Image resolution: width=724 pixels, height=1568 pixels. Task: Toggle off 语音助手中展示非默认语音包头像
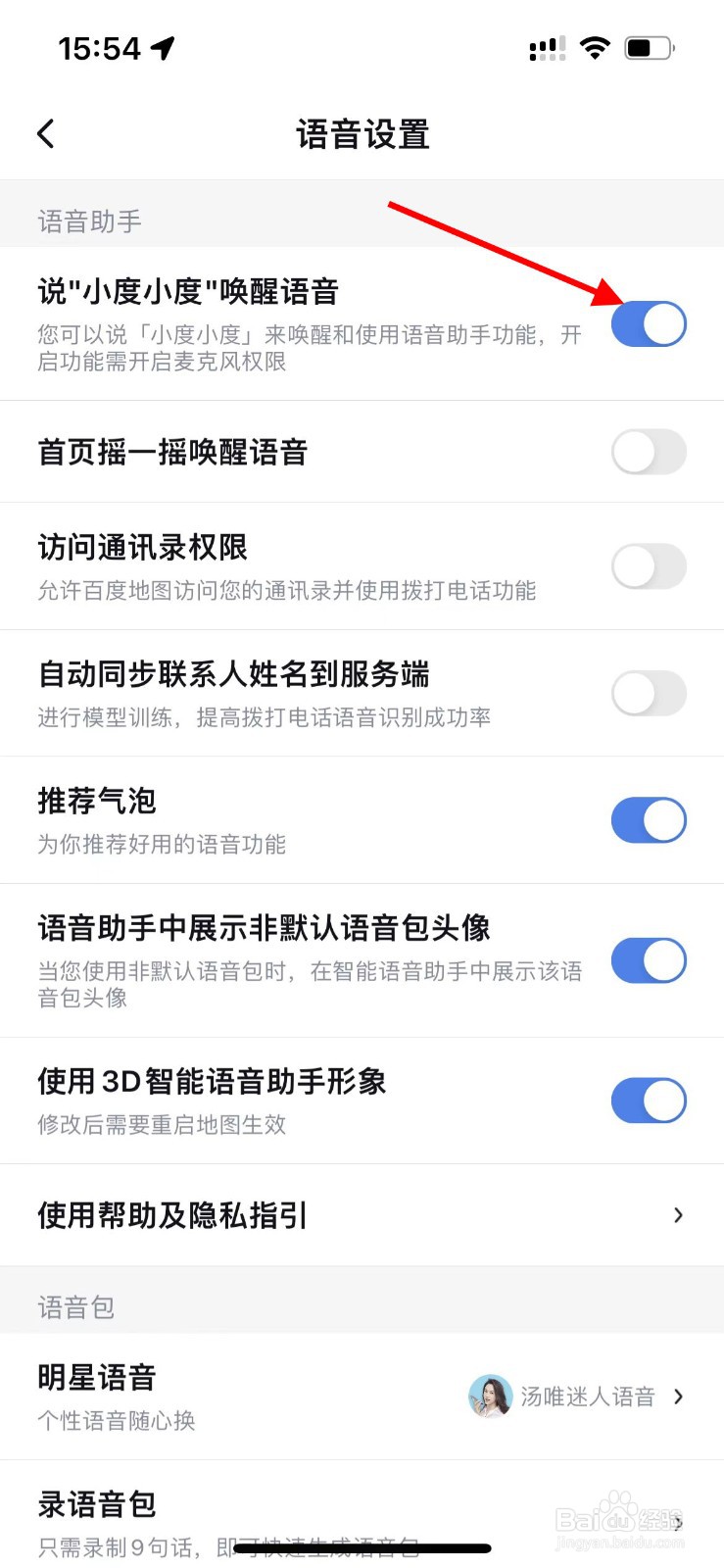(649, 960)
